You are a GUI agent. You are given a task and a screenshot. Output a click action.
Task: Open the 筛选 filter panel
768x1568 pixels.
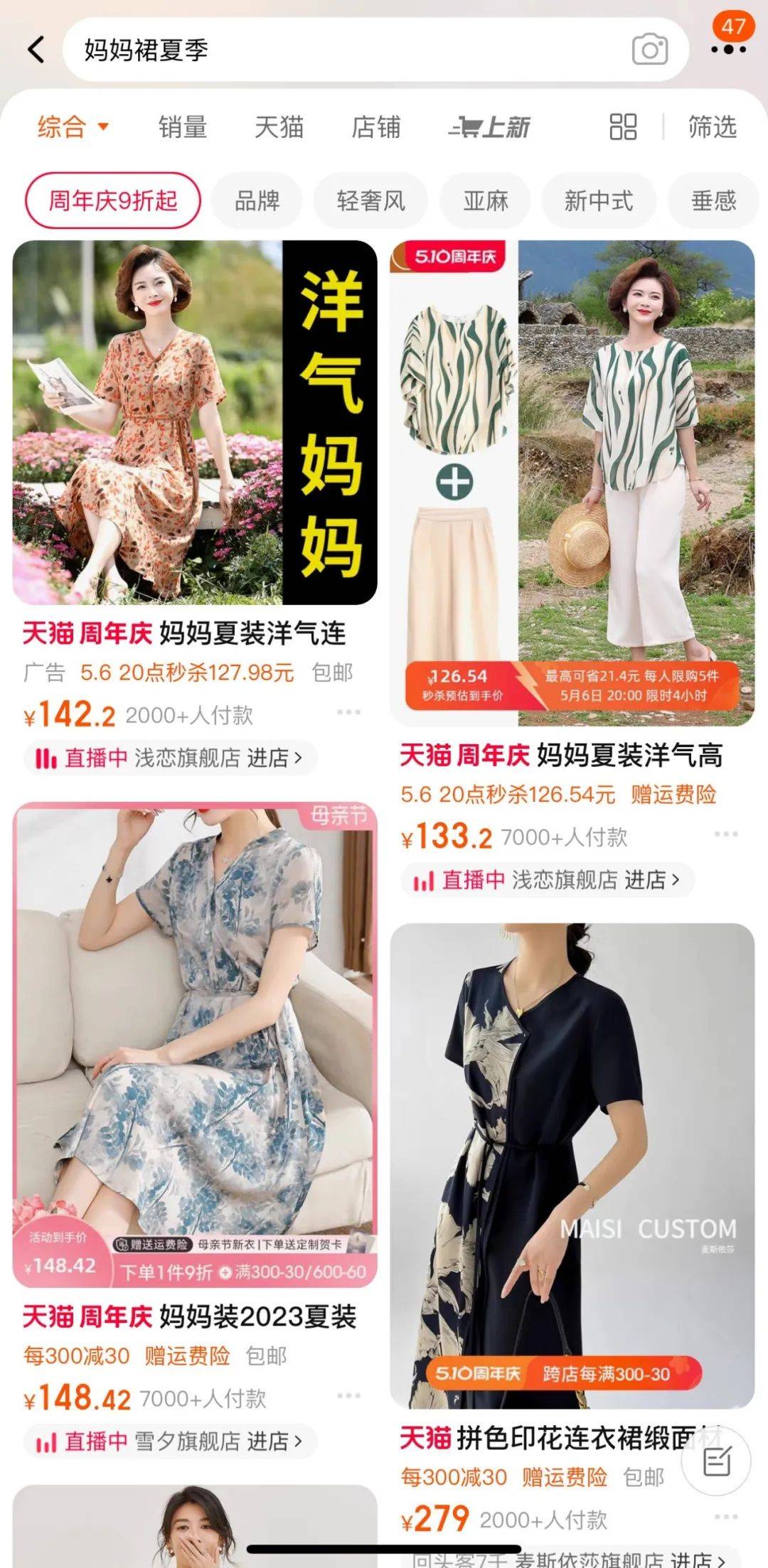click(x=712, y=127)
